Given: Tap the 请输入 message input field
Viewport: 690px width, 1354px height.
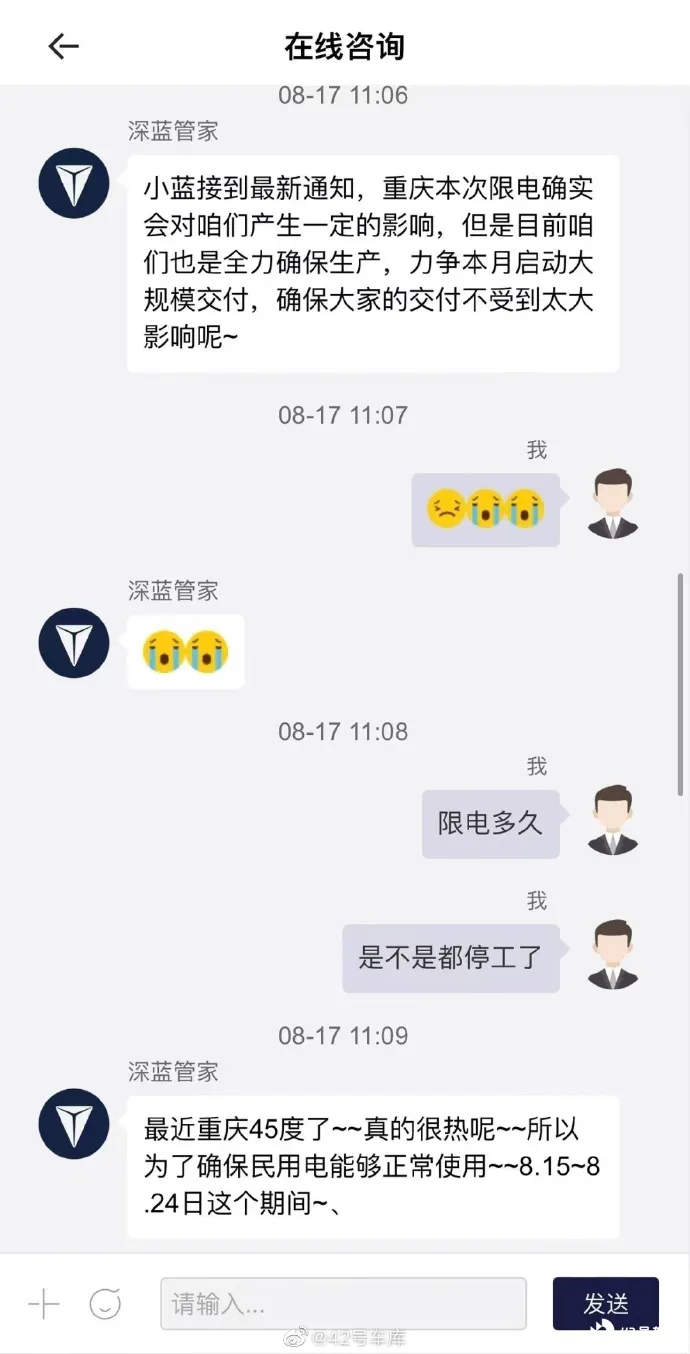Looking at the screenshot, I should [x=343, y=1303].
